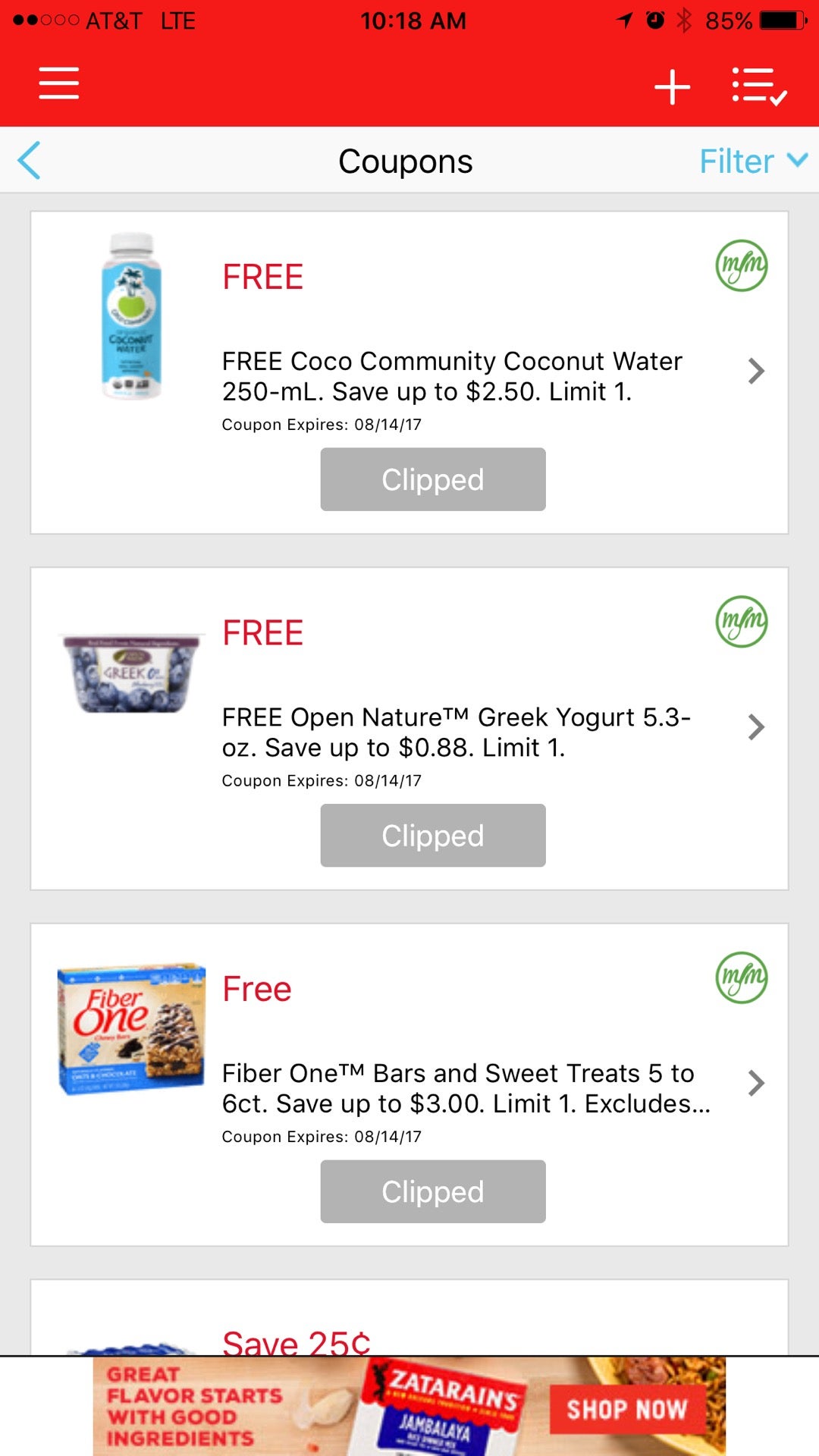The height and width of the screenshot is (1456, 819).
Task: Go back from Coupons
Action: coord(30,161)
